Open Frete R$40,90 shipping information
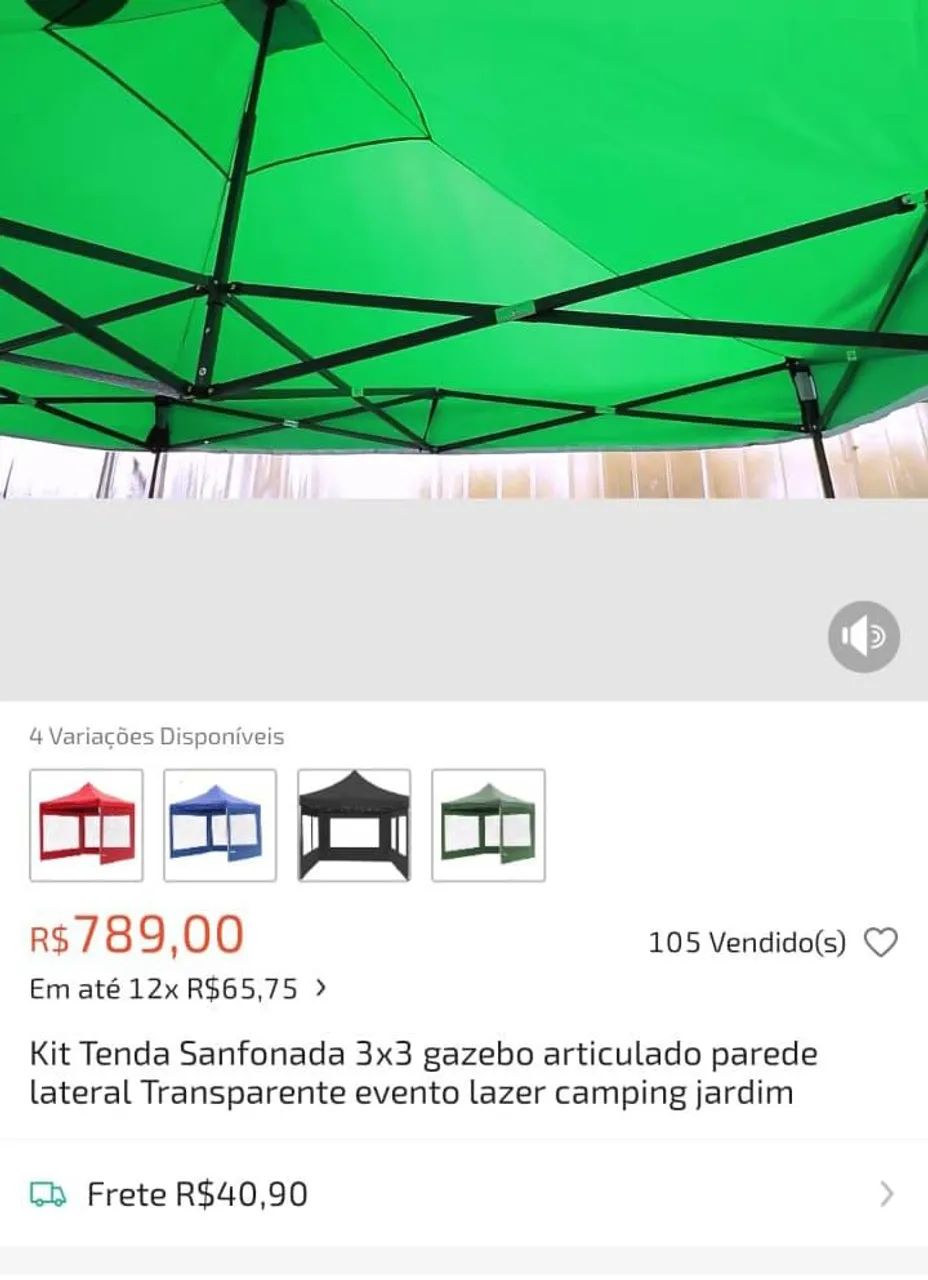The height and width of the screenshot is (1280, 928). click(x=197, y=1194)
